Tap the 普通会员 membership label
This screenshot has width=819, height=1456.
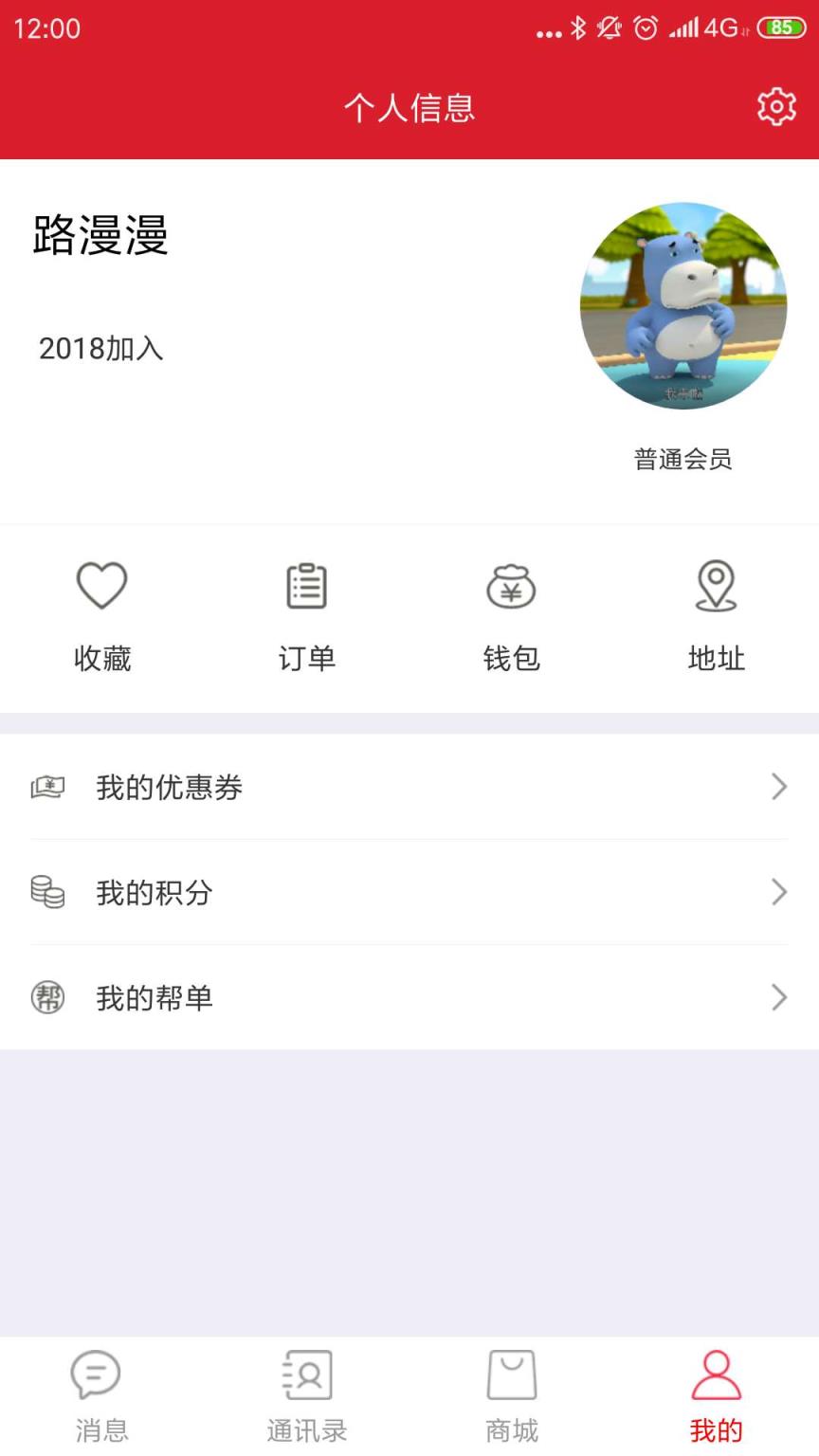click(x=682, y=460)
